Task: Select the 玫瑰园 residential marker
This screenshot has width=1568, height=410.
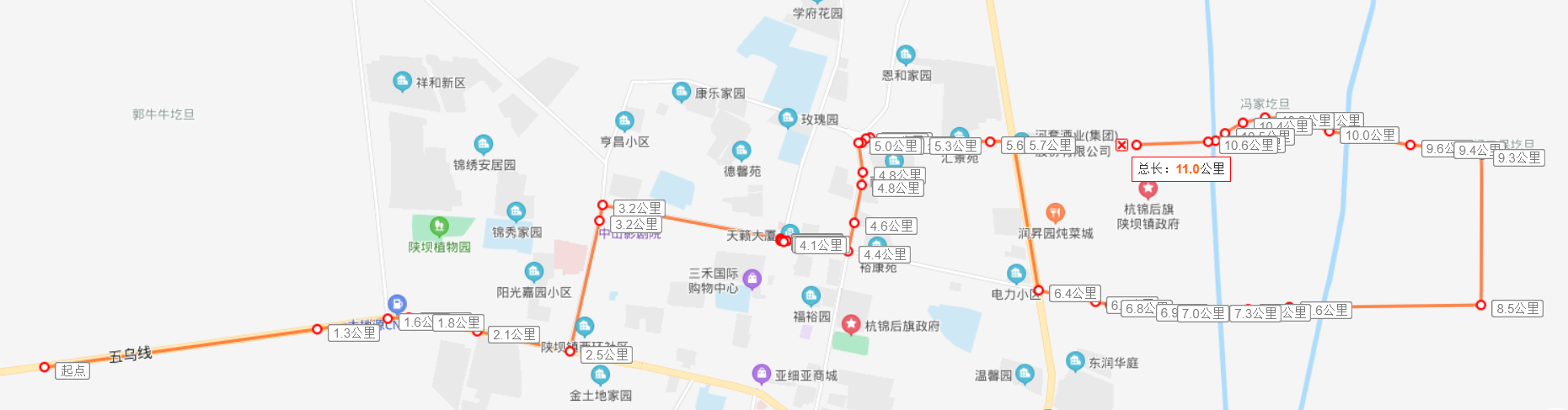Action: click(x=788, y=118)
